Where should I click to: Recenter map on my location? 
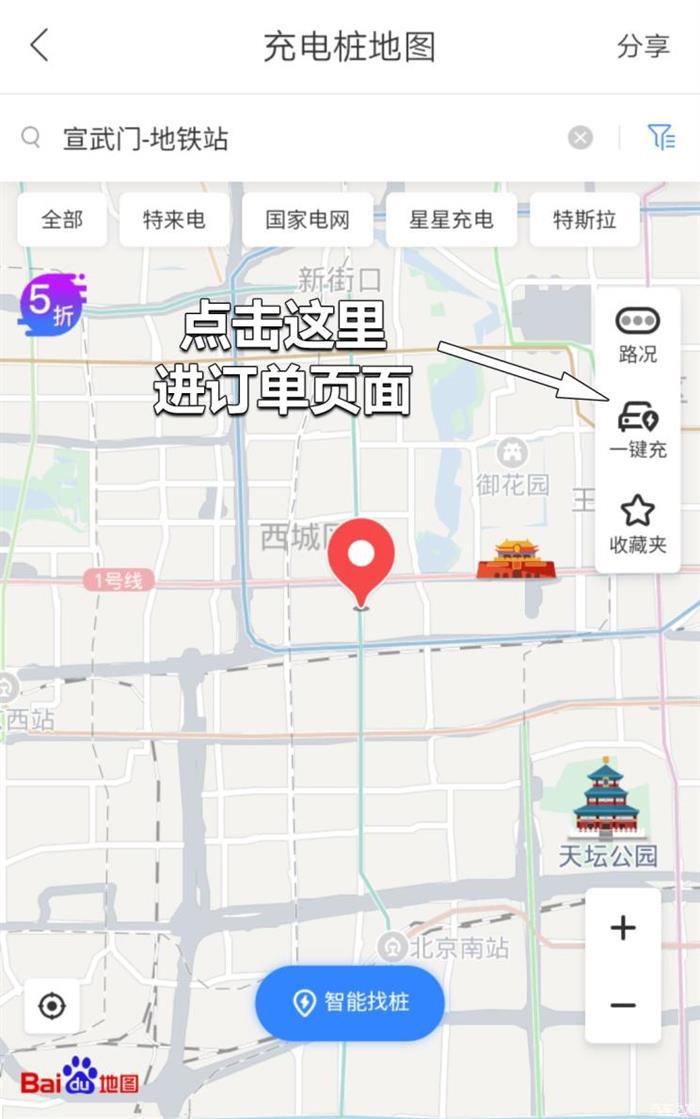pos(52,1005)
